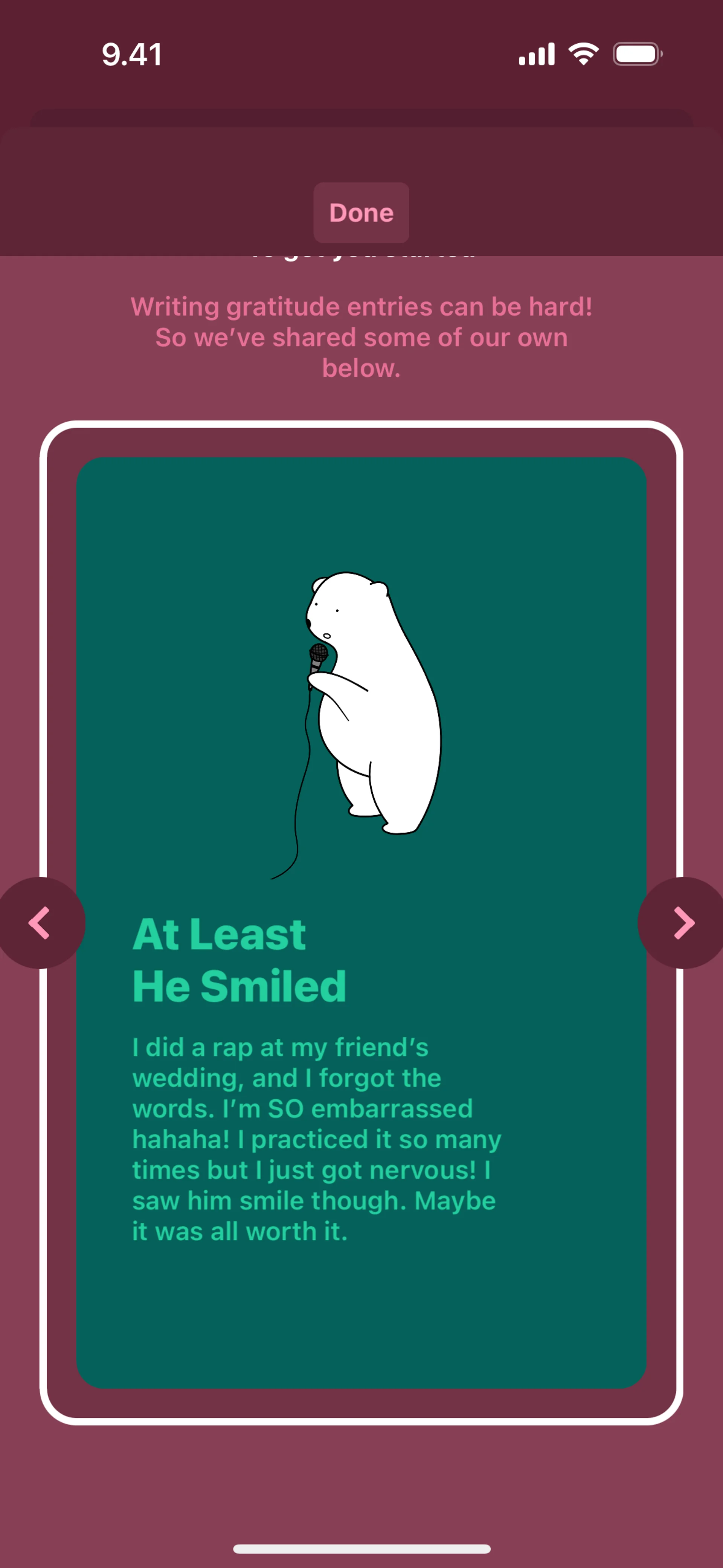Tap the Done button

coord(361,212)
